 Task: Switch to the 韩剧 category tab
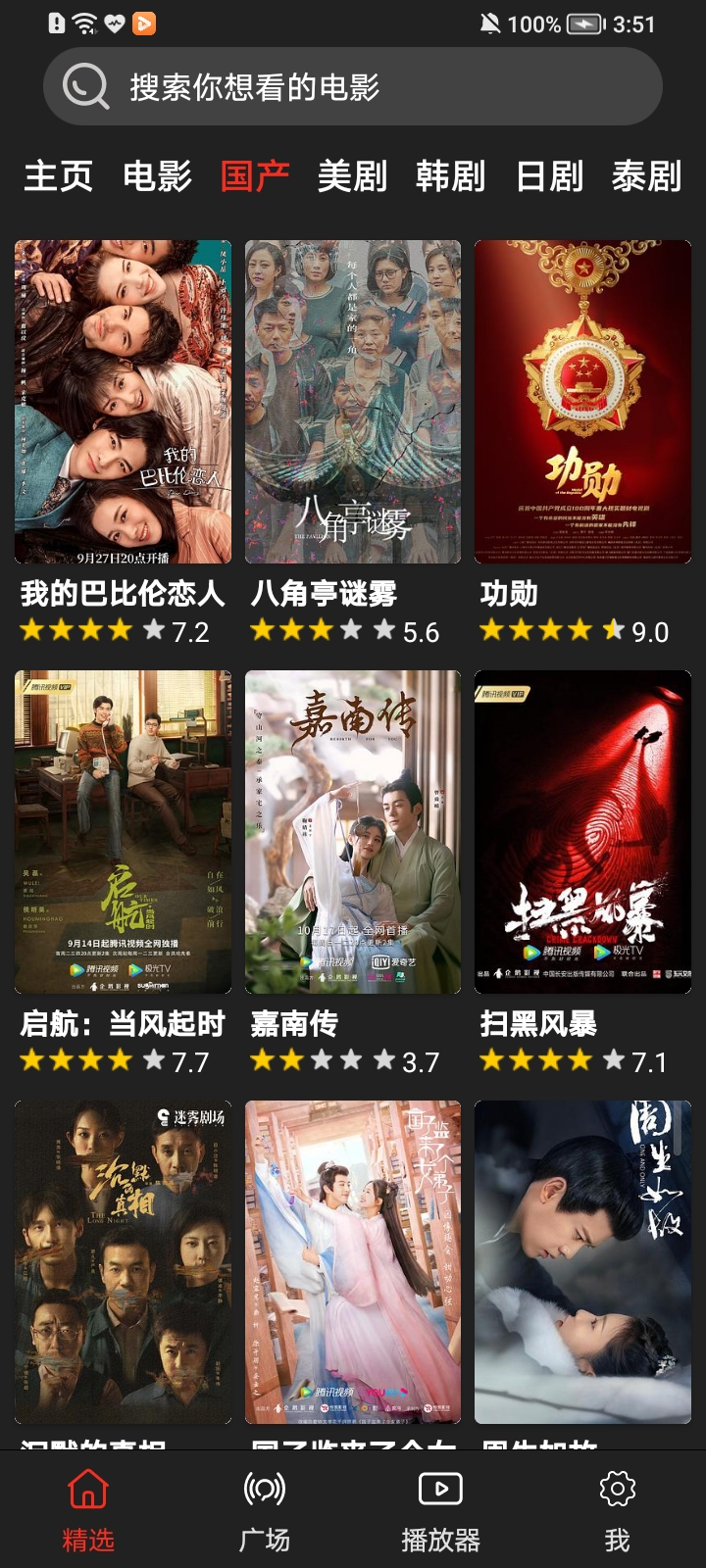point(452,176)
